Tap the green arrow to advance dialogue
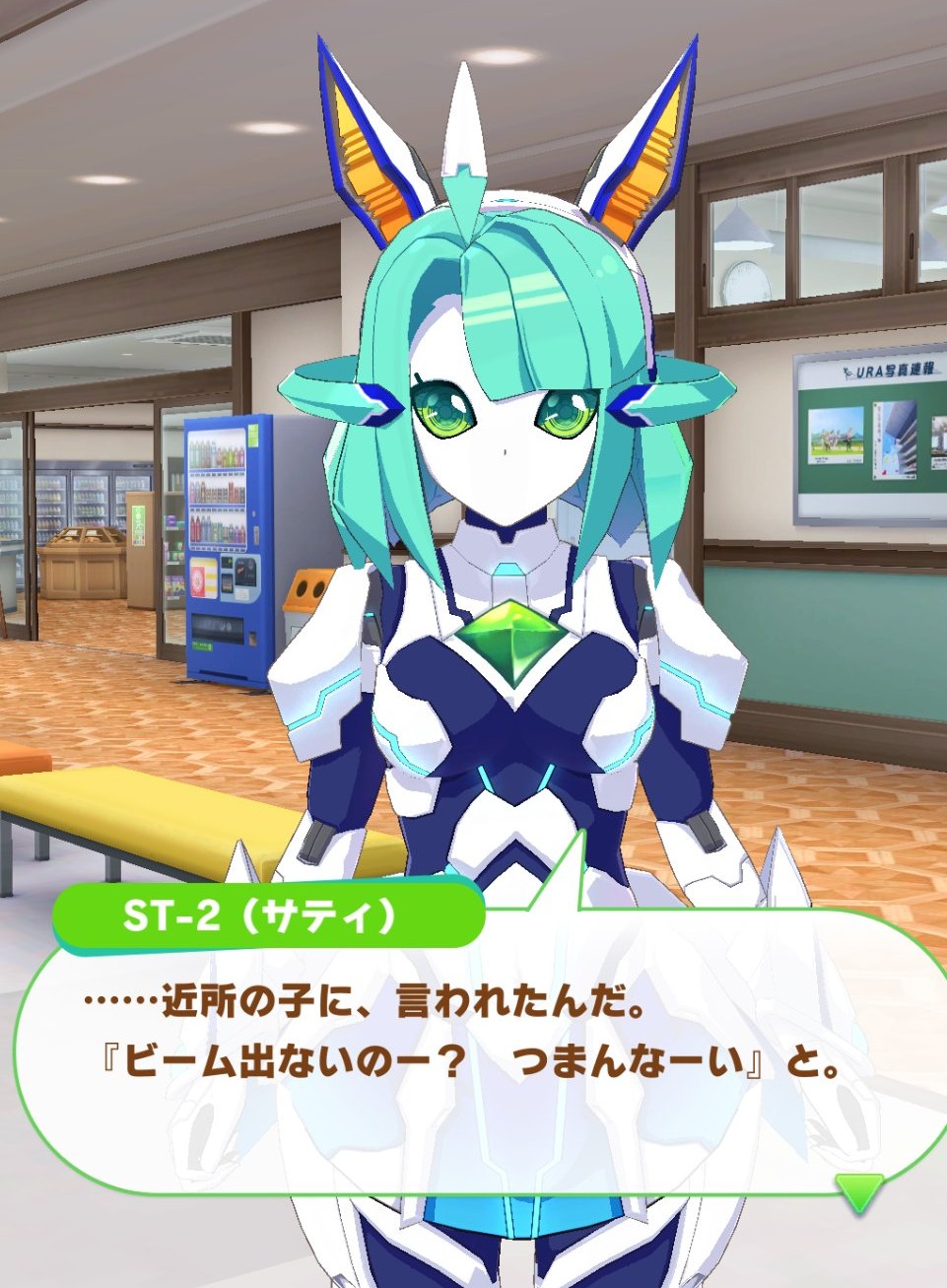This screenshot has width=947, height=1288. 858,1191
